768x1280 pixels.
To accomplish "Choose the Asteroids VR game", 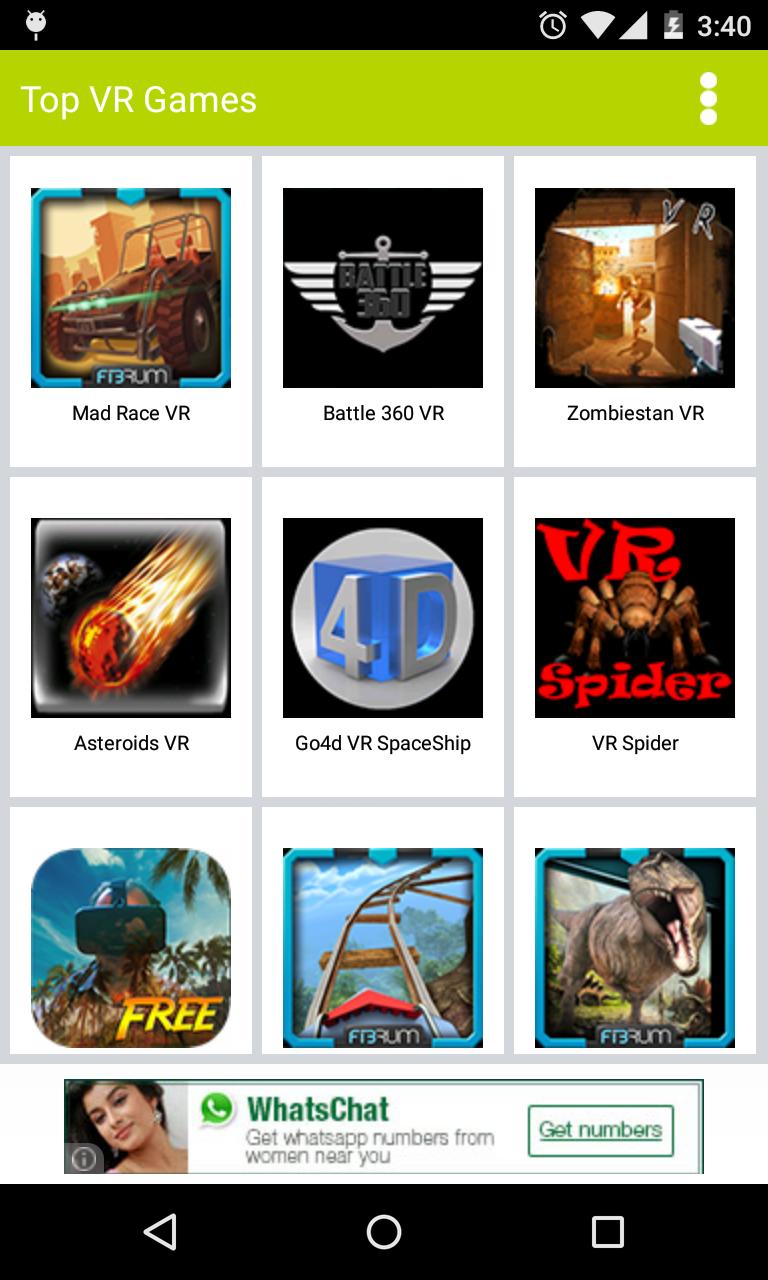I will 131,636.
